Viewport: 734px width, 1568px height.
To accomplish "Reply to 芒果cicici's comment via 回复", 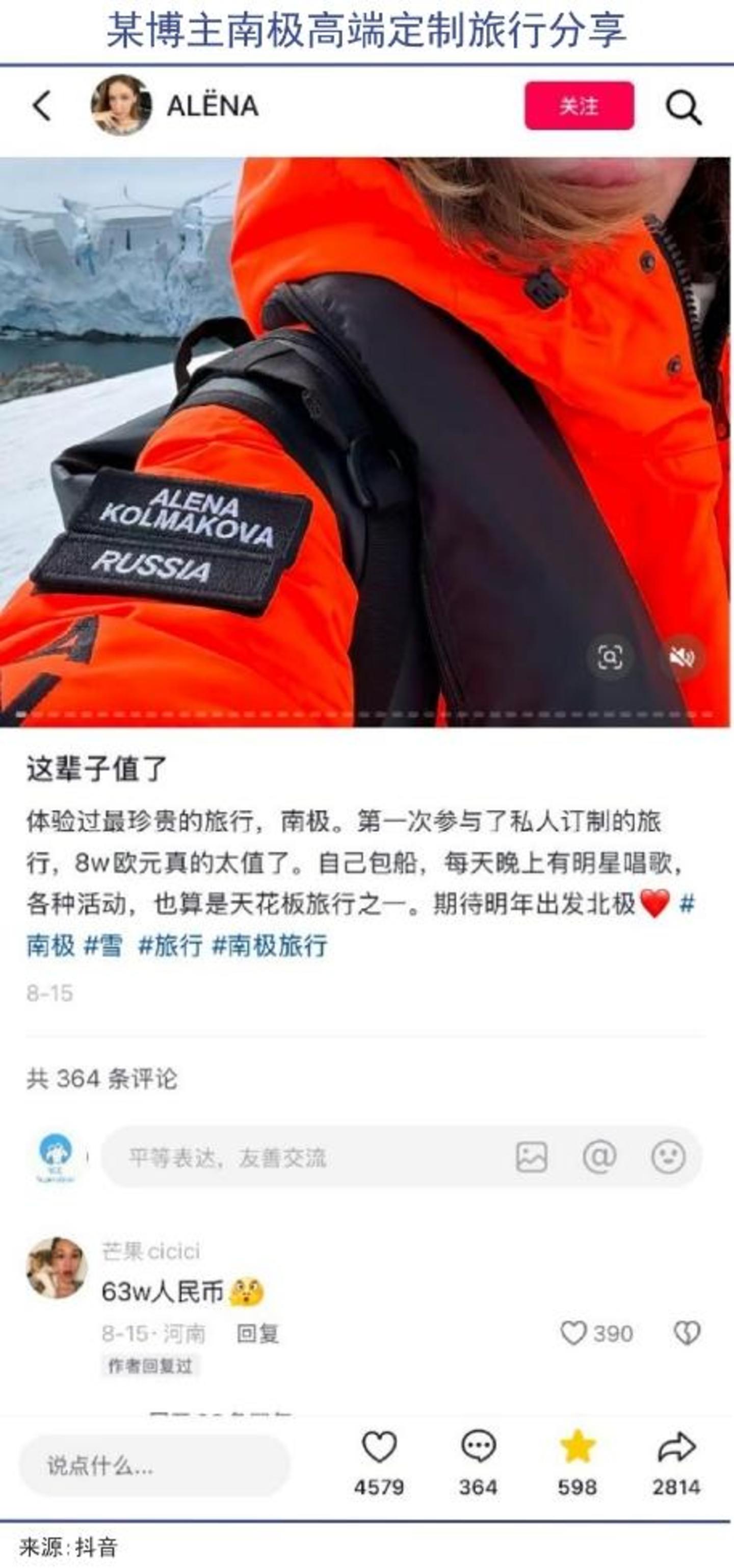I will tap(257, 1333).
